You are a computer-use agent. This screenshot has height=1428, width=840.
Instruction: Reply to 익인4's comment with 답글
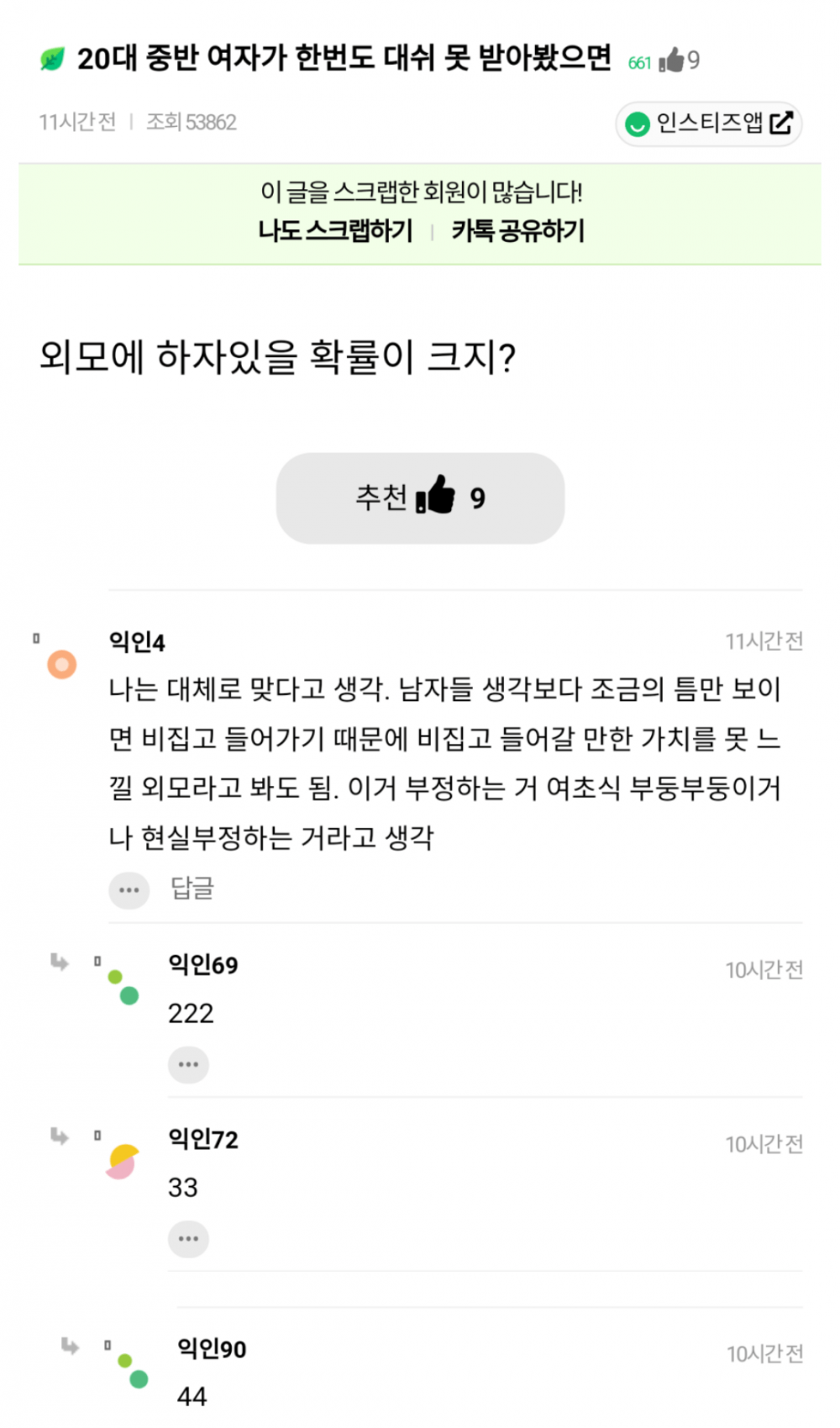pos(192,888)
